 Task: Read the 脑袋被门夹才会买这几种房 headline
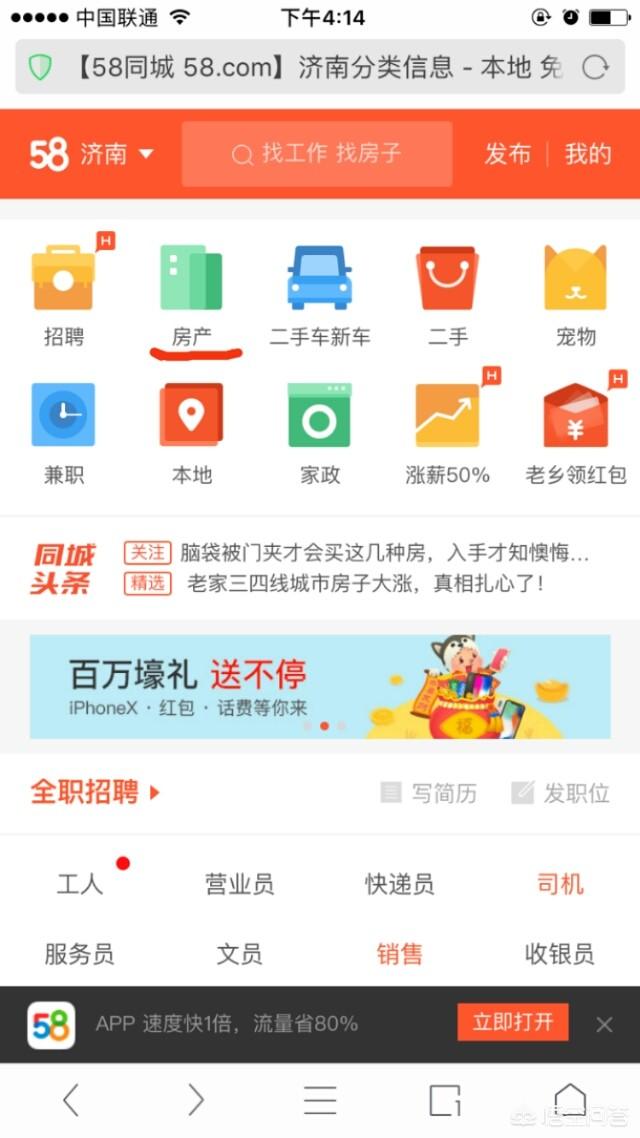(385, 552)
